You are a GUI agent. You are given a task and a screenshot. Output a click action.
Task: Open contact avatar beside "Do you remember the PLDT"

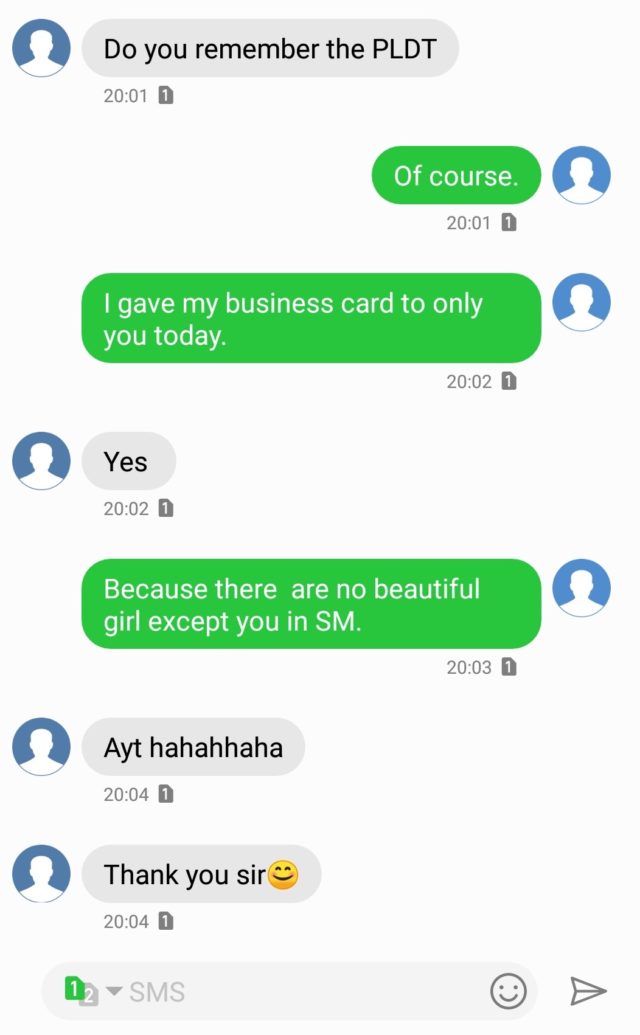point(41,47)
